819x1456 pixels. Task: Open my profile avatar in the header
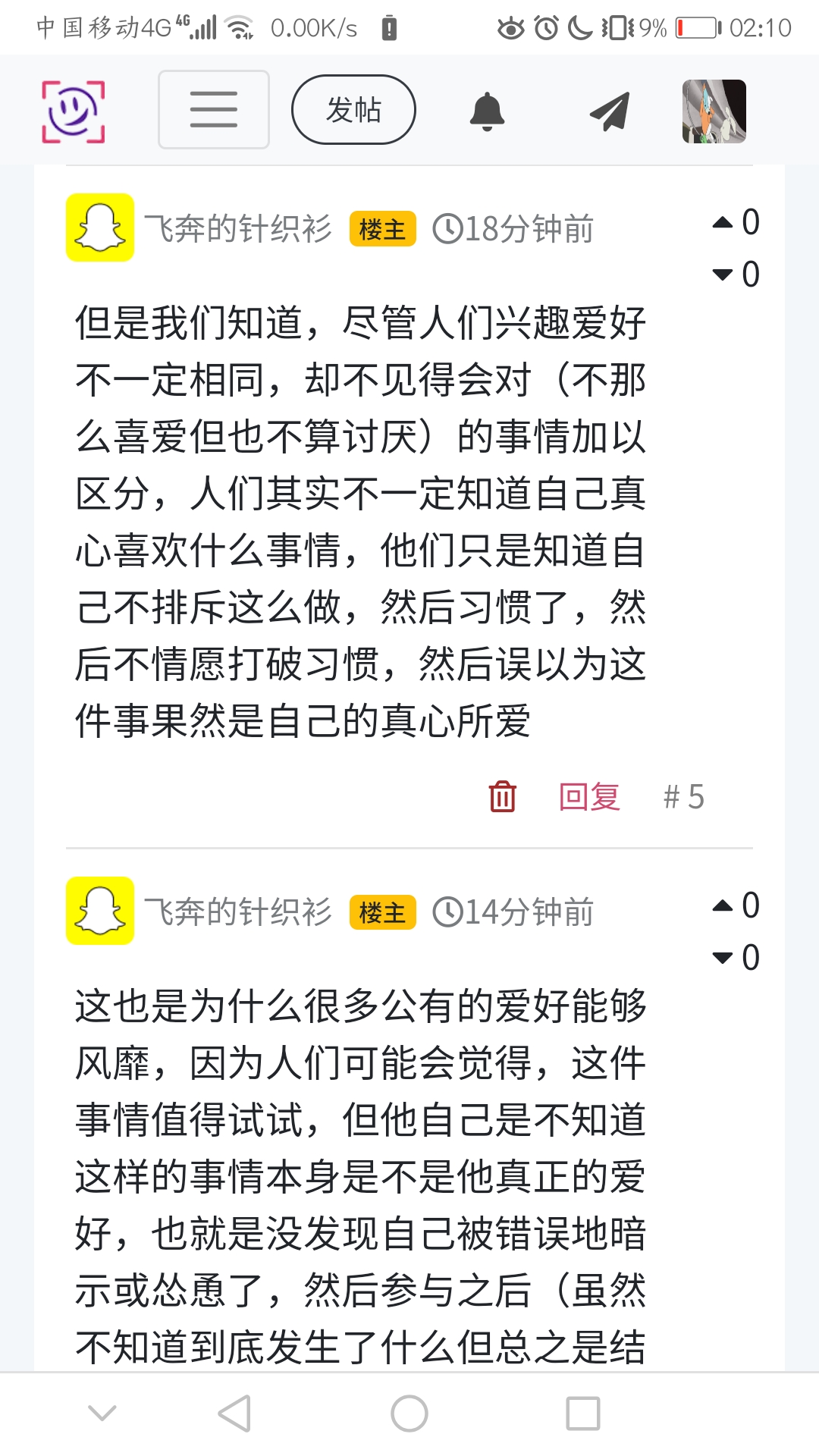click(714, 111)
